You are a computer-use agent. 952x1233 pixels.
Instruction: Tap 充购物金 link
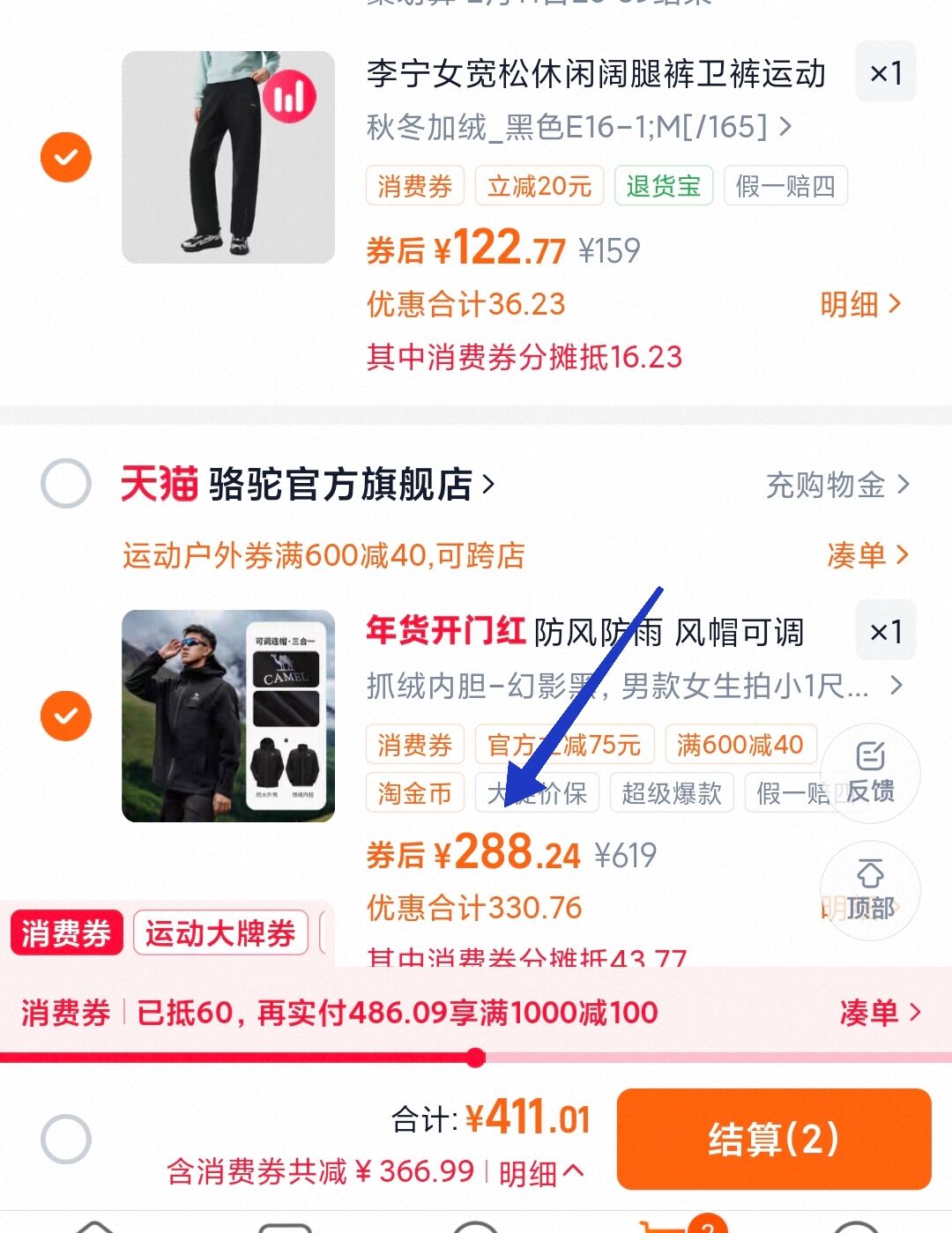point(837,484)
